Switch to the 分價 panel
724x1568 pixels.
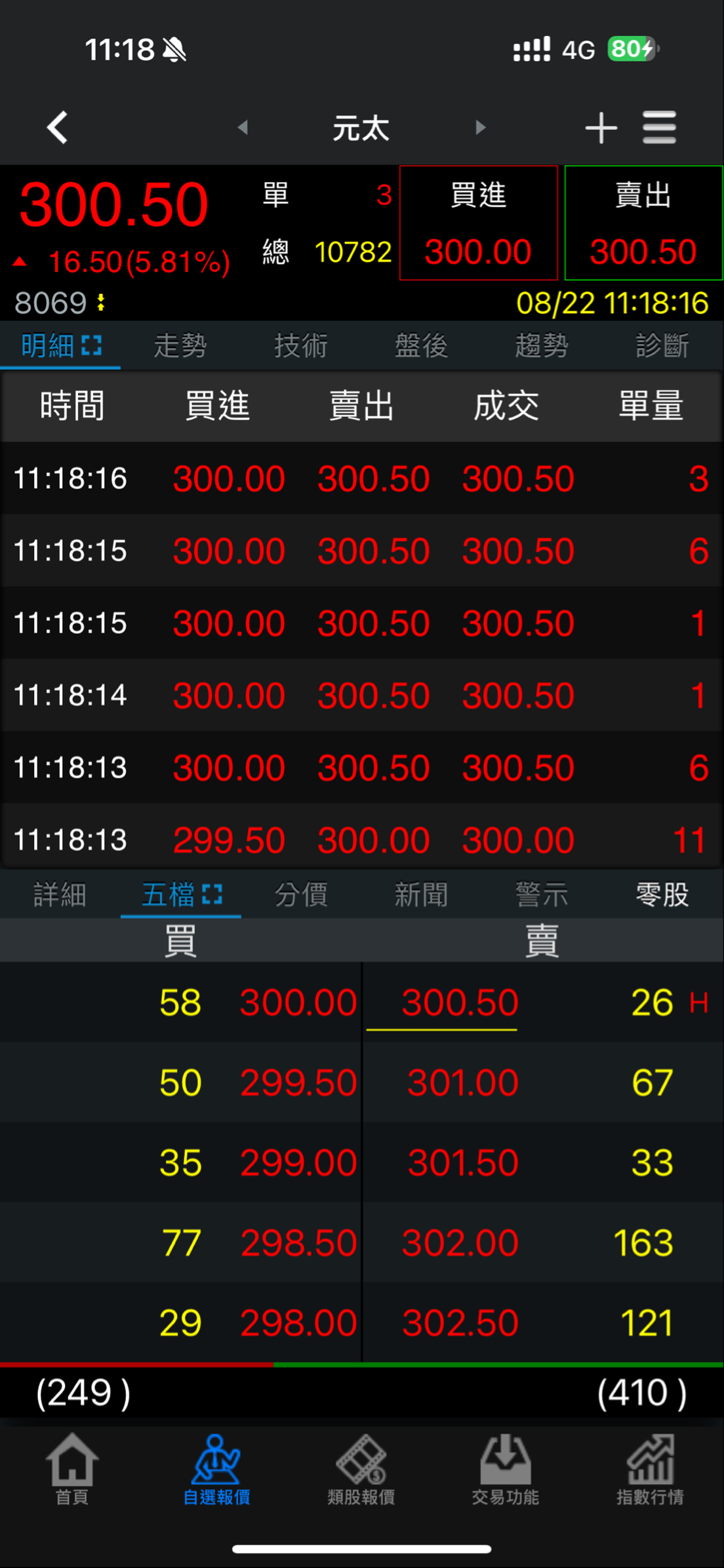coord(301,895)
